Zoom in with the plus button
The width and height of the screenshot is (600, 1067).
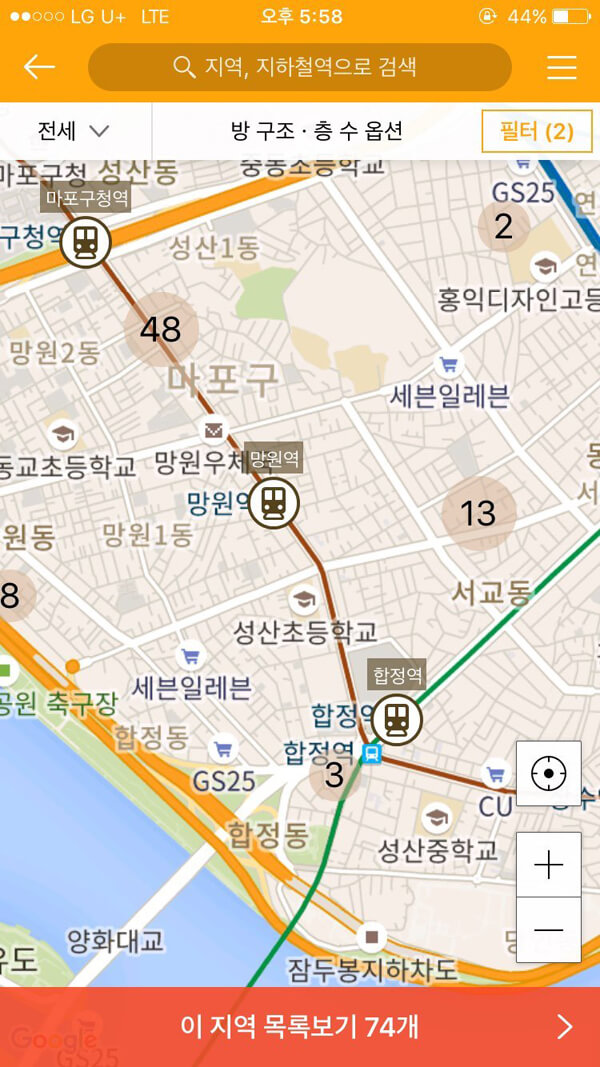[548, 865]
